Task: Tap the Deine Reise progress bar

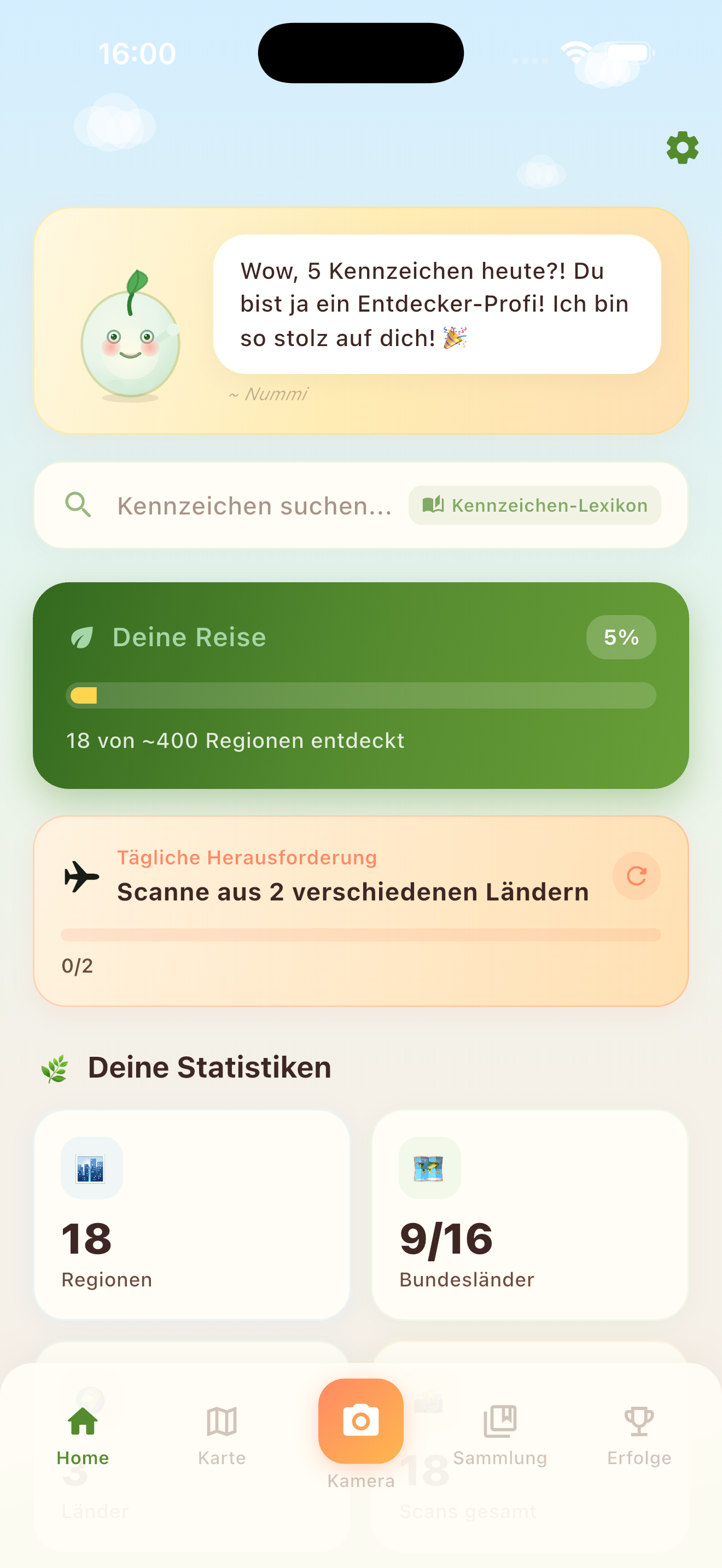Action: 360,695
